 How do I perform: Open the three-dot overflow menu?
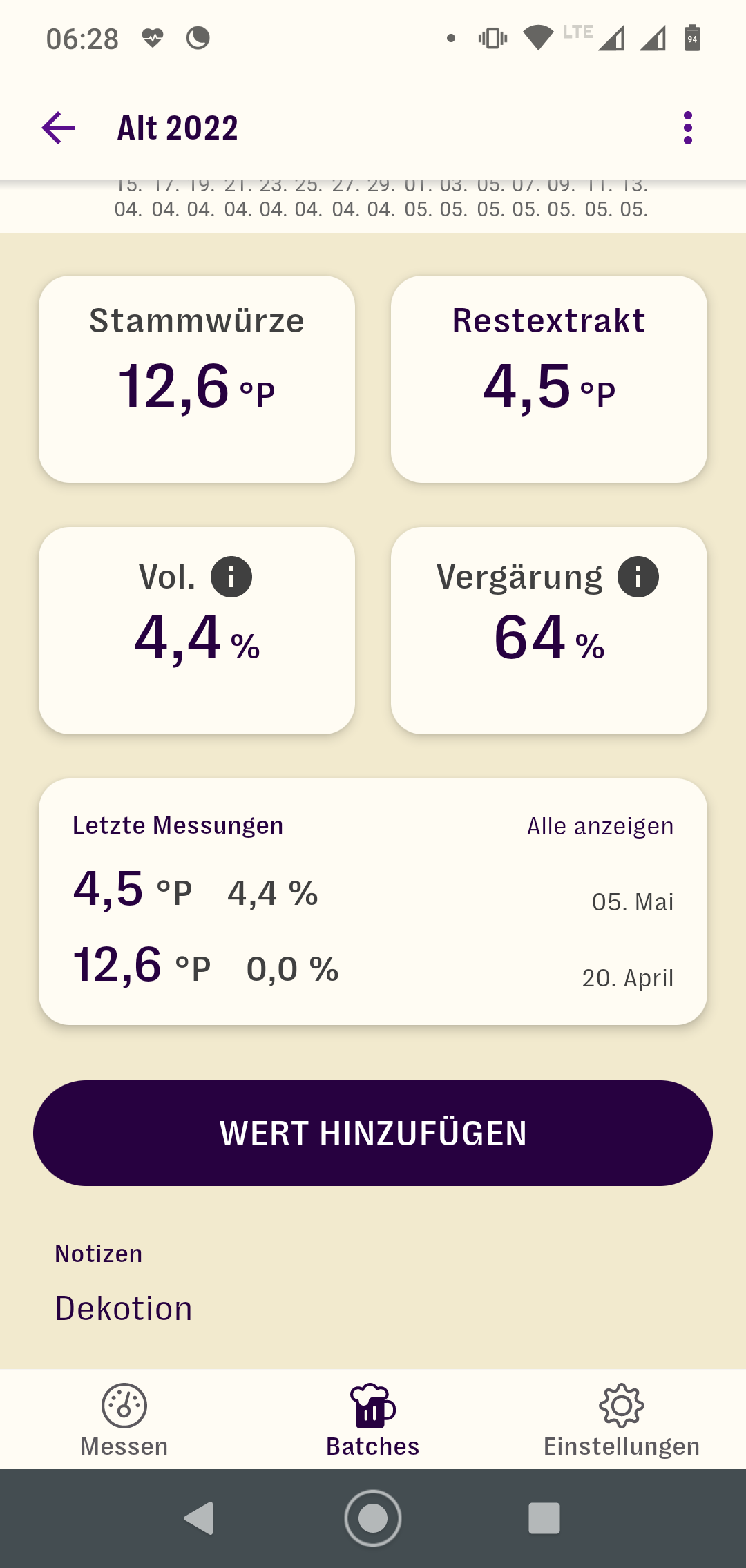tap(687, 128)
